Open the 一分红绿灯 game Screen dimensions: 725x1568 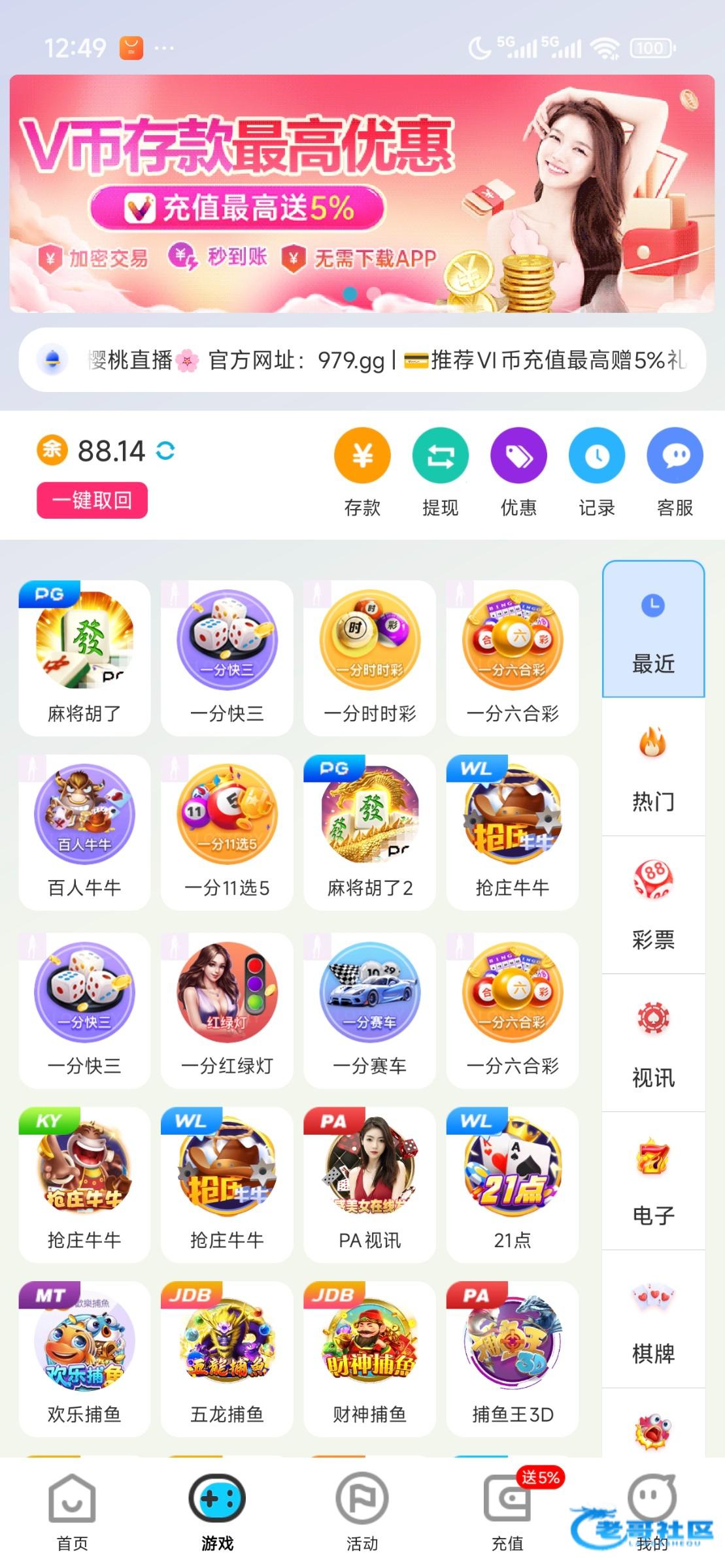click(x=227, y=1010)
